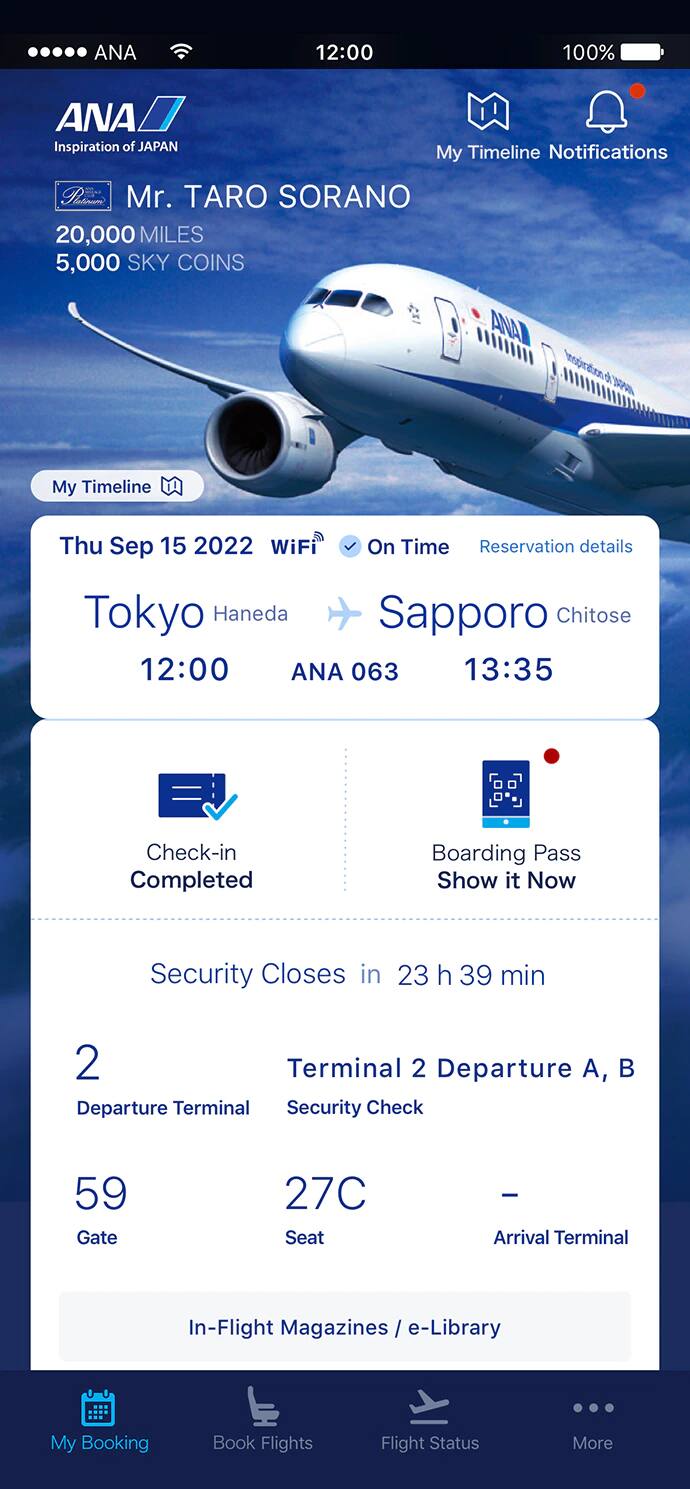Tap the My Timeline chip above the flight card

117,487
